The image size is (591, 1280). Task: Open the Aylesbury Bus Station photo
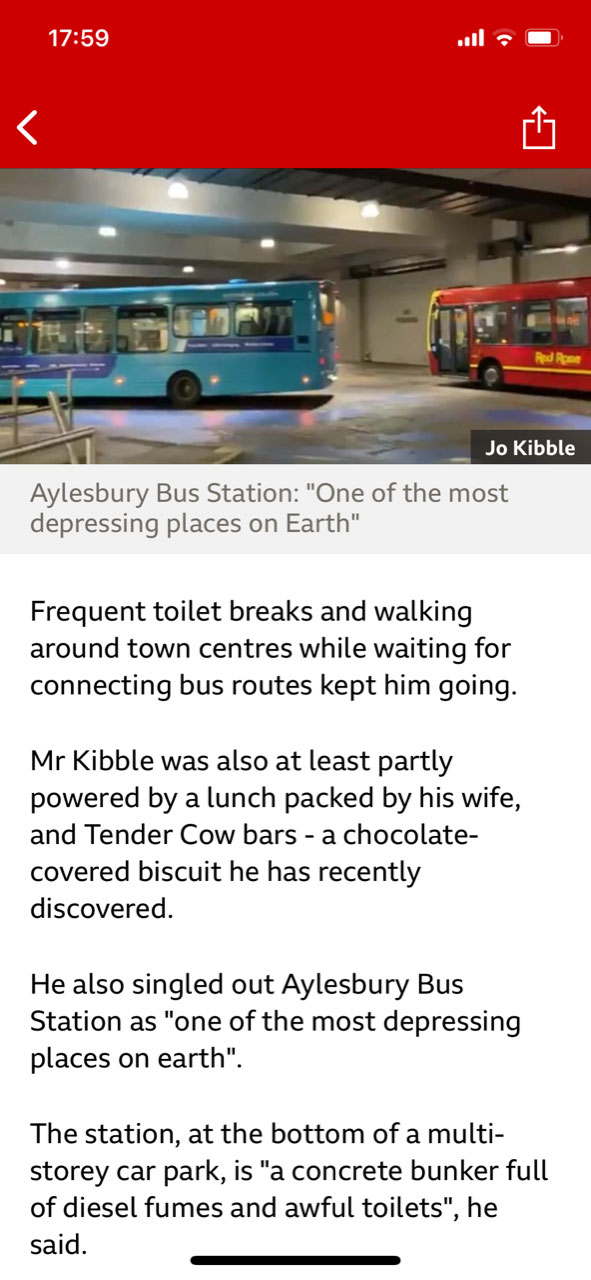click(295, 316)
